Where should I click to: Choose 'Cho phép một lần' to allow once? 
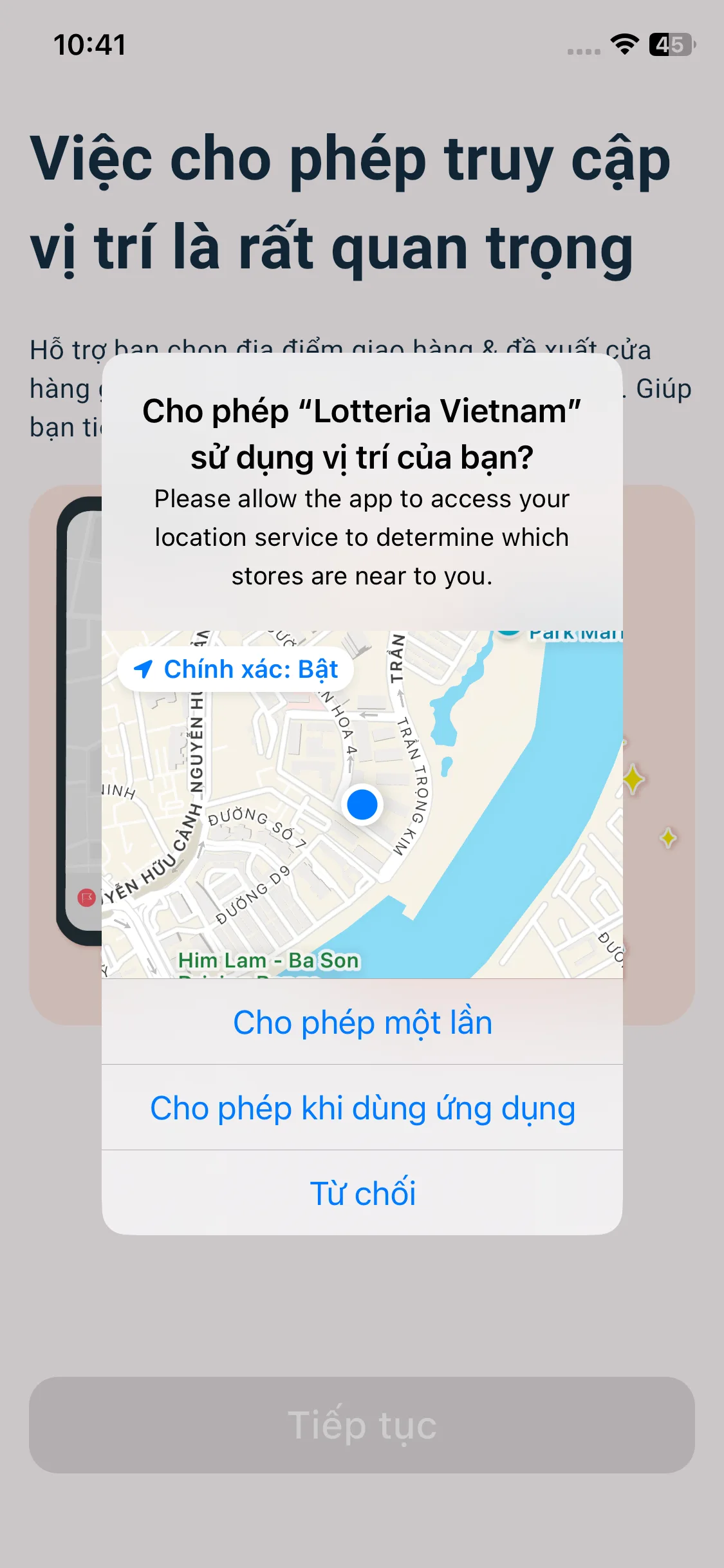(x=362, y=1022)
